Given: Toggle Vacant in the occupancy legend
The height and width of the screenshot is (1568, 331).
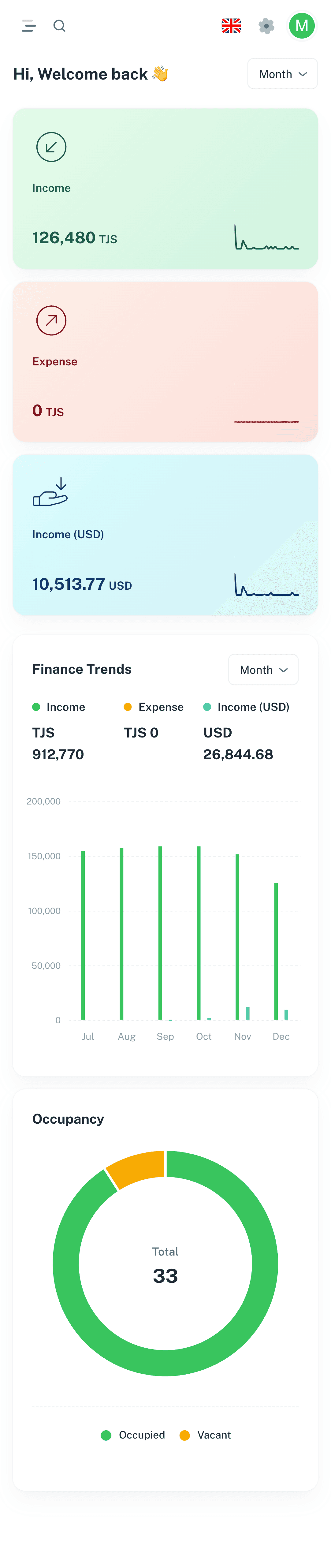Looking at the screenshot, I should click(x=206, y=1435).
